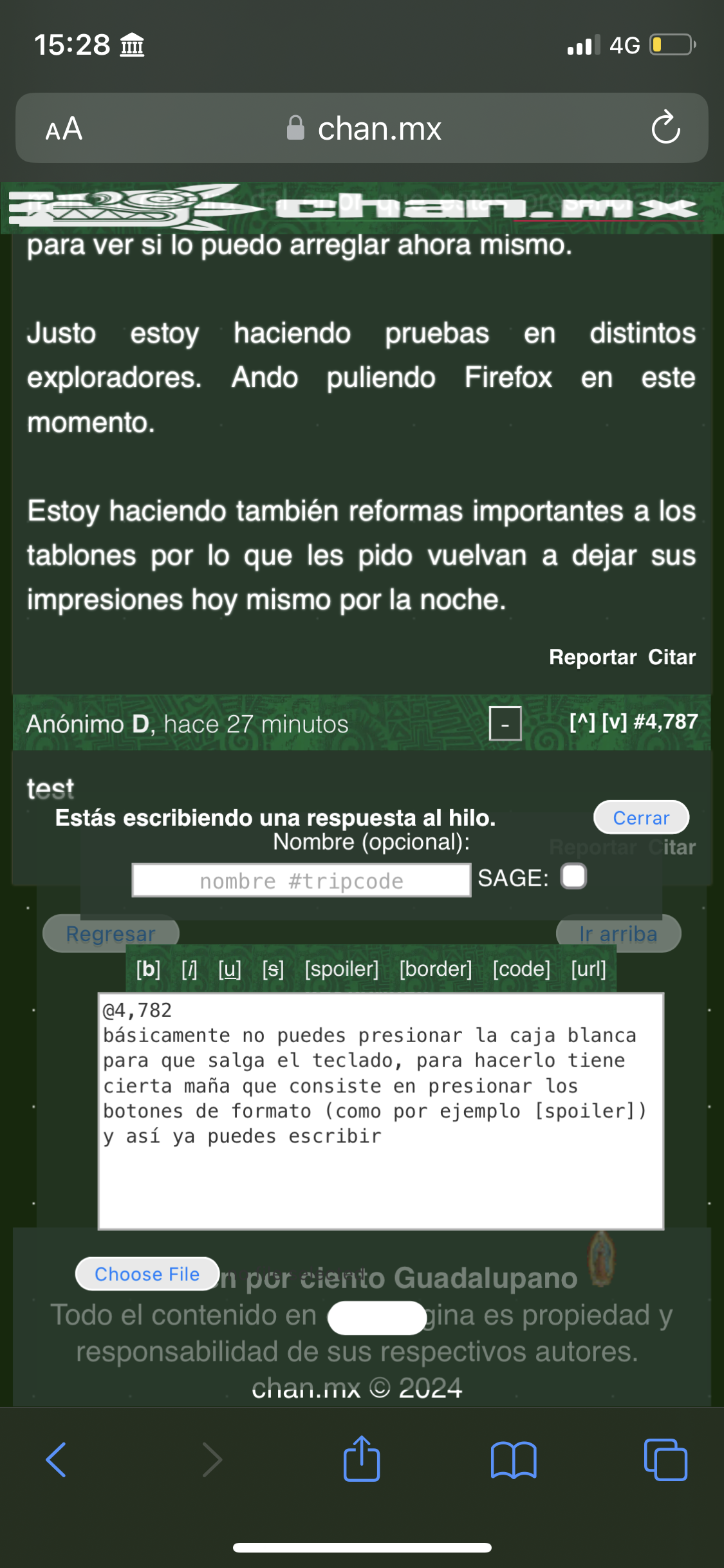Report the post above Anónimo D
Image resolution: width=724 pixels, height=1568 pixels.
click(x=593, y=657)
